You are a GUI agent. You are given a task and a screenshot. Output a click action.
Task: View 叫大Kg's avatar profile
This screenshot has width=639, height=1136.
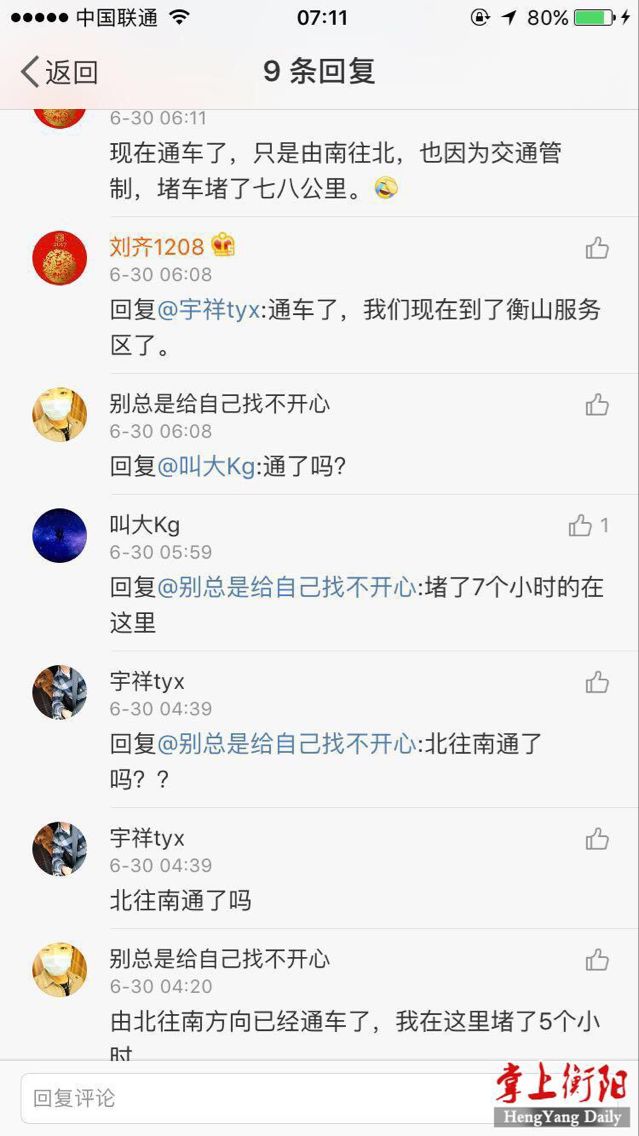59,535
